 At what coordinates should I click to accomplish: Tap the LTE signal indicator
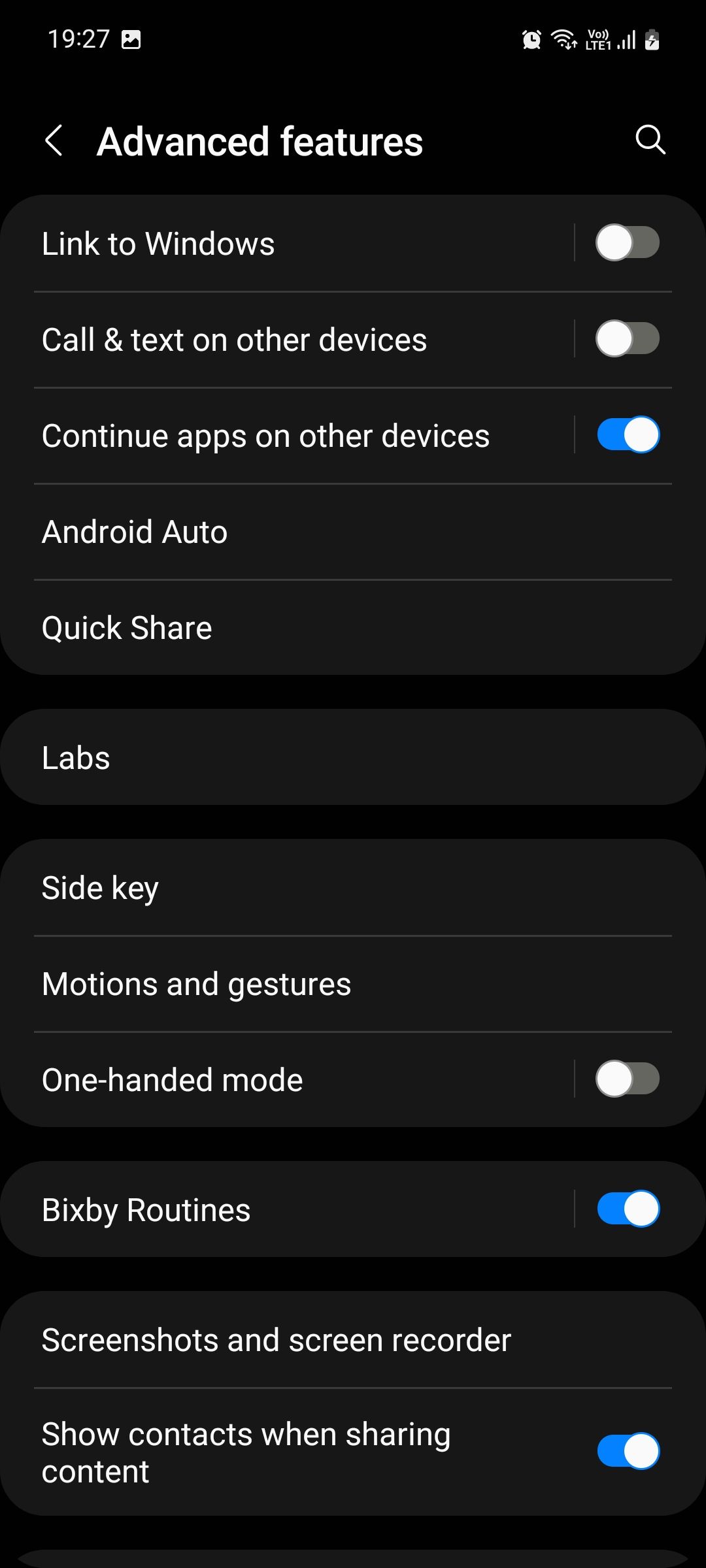click(599, 39)
